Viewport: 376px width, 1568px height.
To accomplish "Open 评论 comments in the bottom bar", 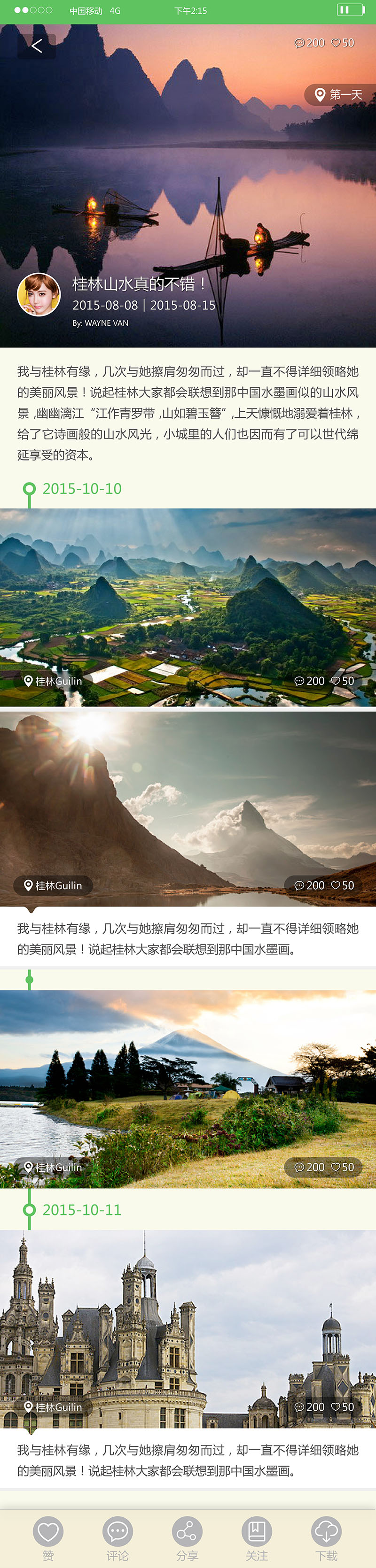I will tap(117, 1537).
